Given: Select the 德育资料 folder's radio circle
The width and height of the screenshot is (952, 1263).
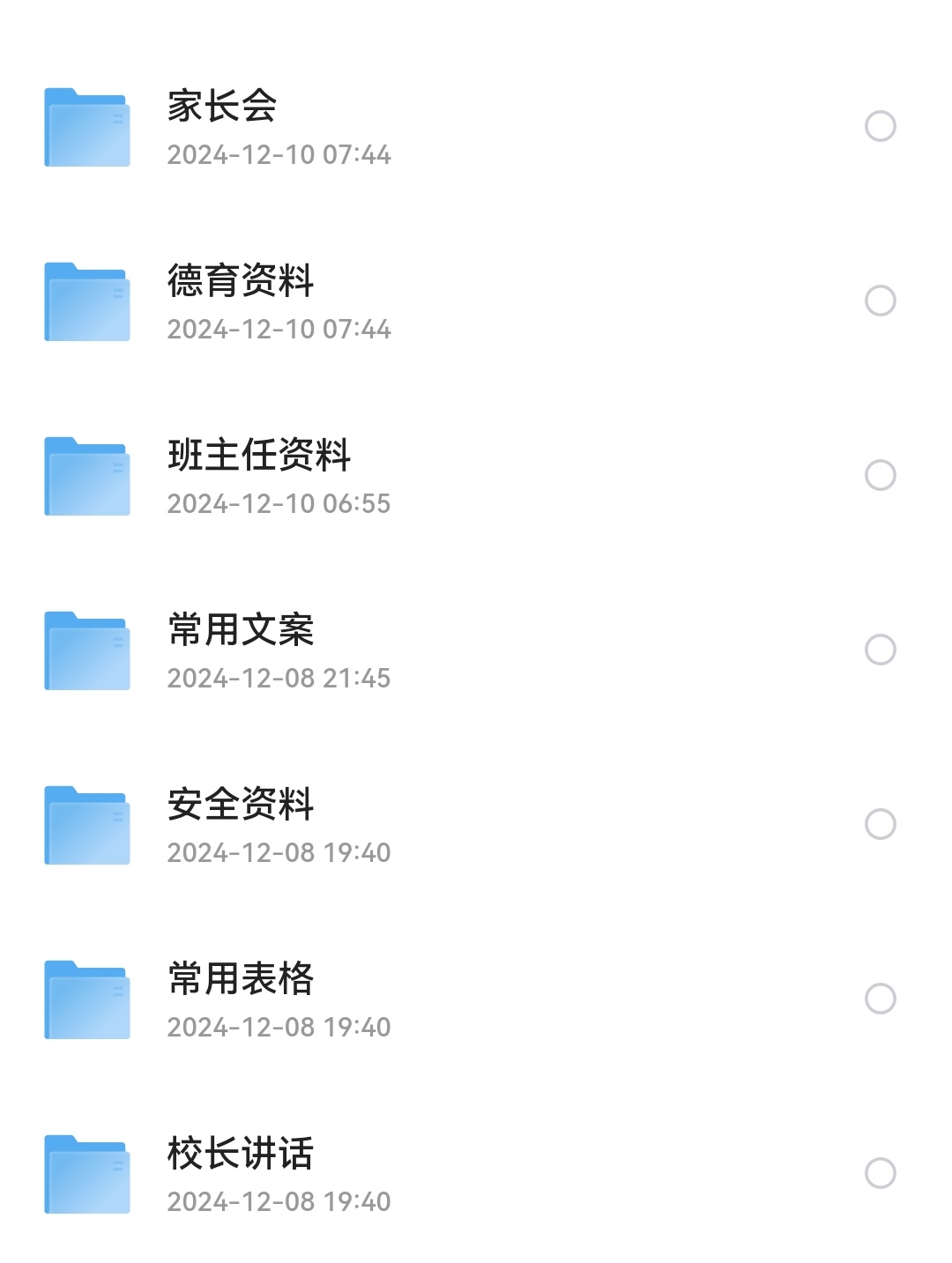Looking at the screenshot, I should 880,301.
